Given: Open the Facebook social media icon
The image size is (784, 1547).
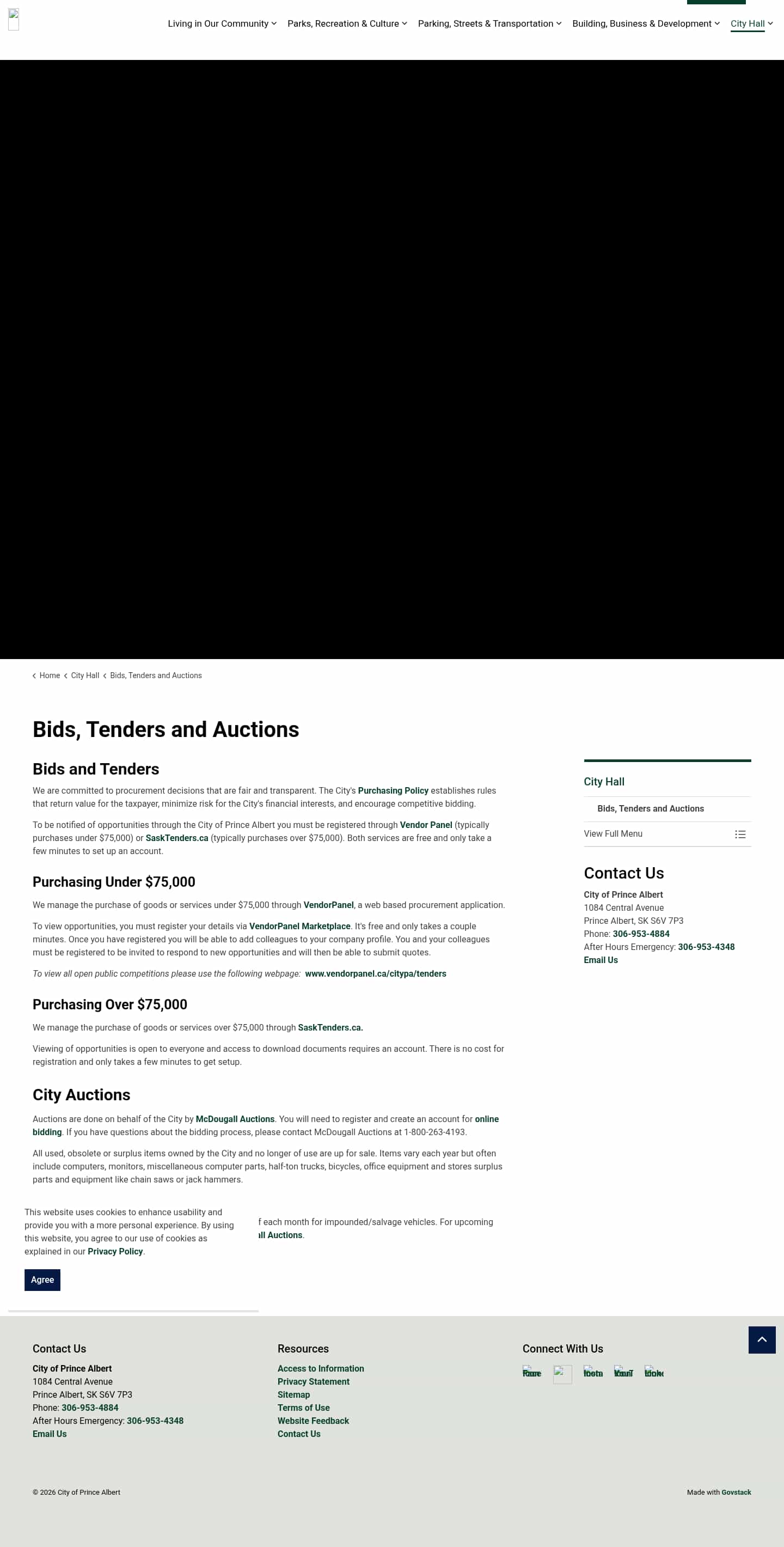Looking at the screenshot, I should coord(532,1373).
